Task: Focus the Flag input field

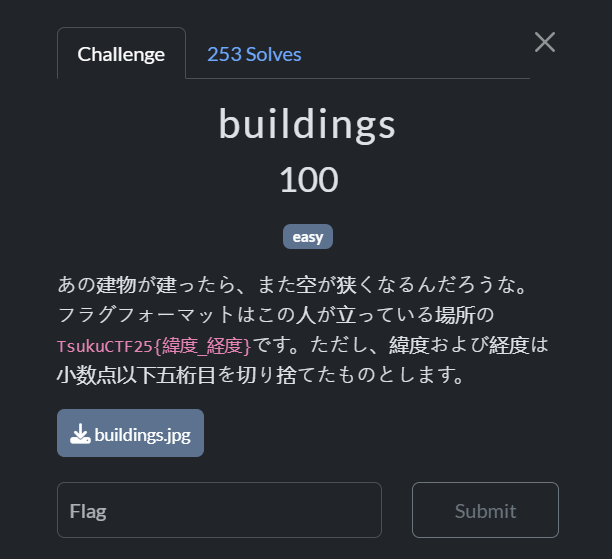Action: pyautogui.click(x=219, y=510)
